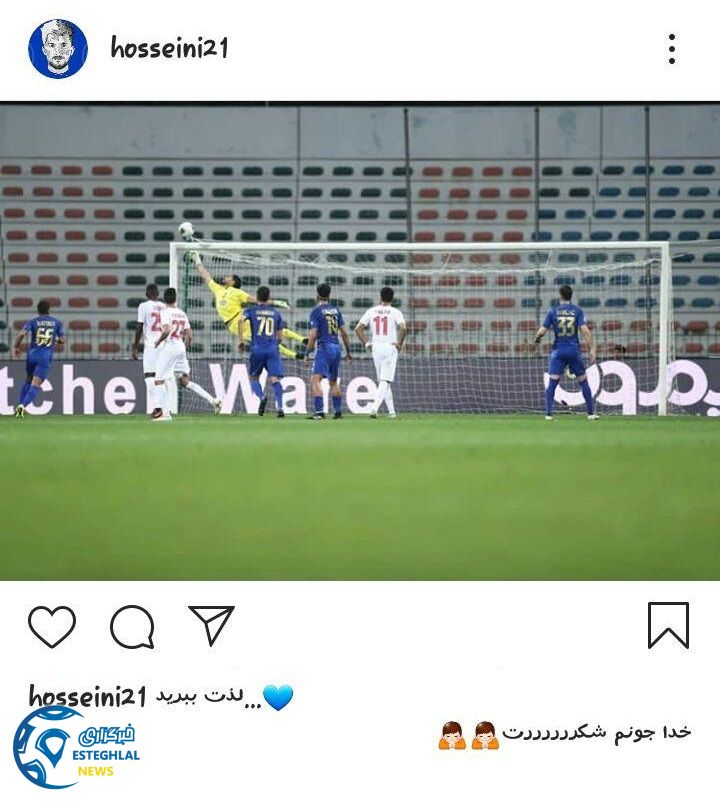Share the post with the paper plane icon
The image size is (720, 811).
[211, 626]
